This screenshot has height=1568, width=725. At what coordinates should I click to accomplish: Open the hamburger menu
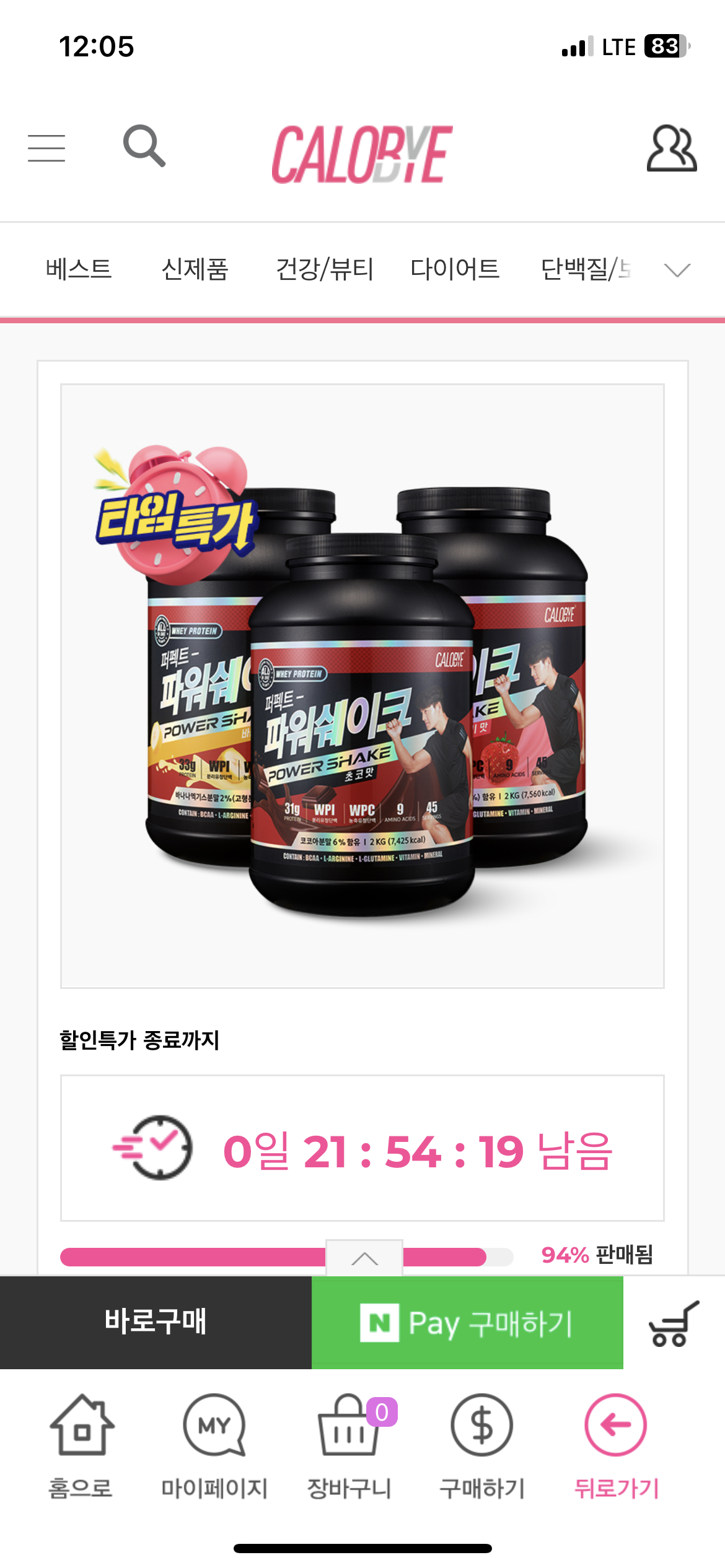46,149
